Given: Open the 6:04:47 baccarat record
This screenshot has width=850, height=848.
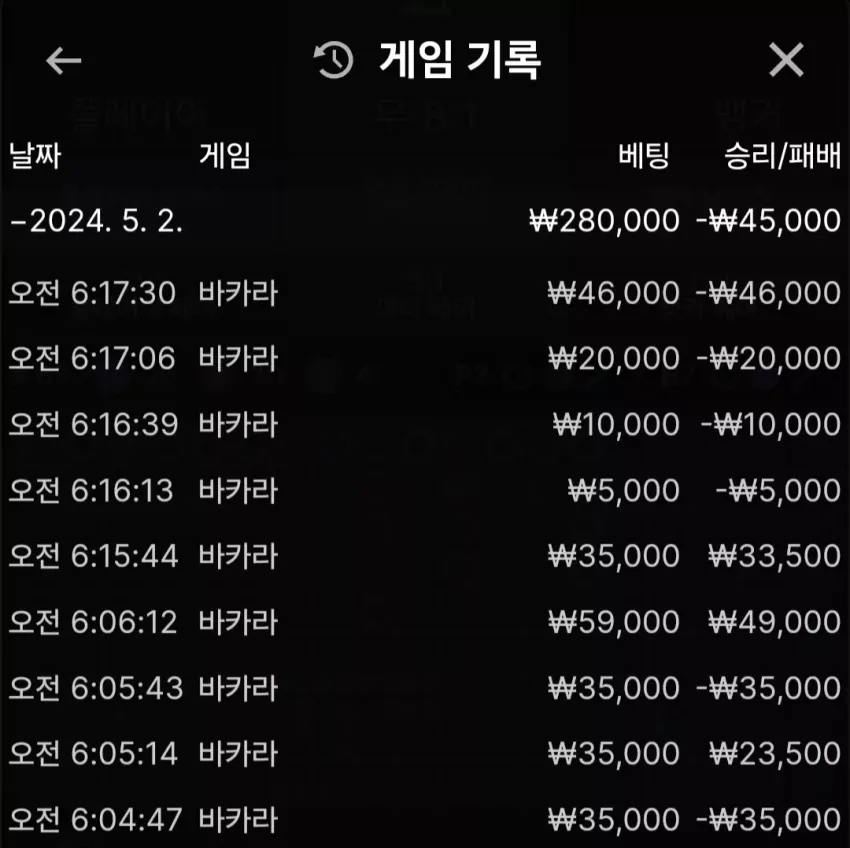Looking at the screenshot, I should [x=425, y=819].
